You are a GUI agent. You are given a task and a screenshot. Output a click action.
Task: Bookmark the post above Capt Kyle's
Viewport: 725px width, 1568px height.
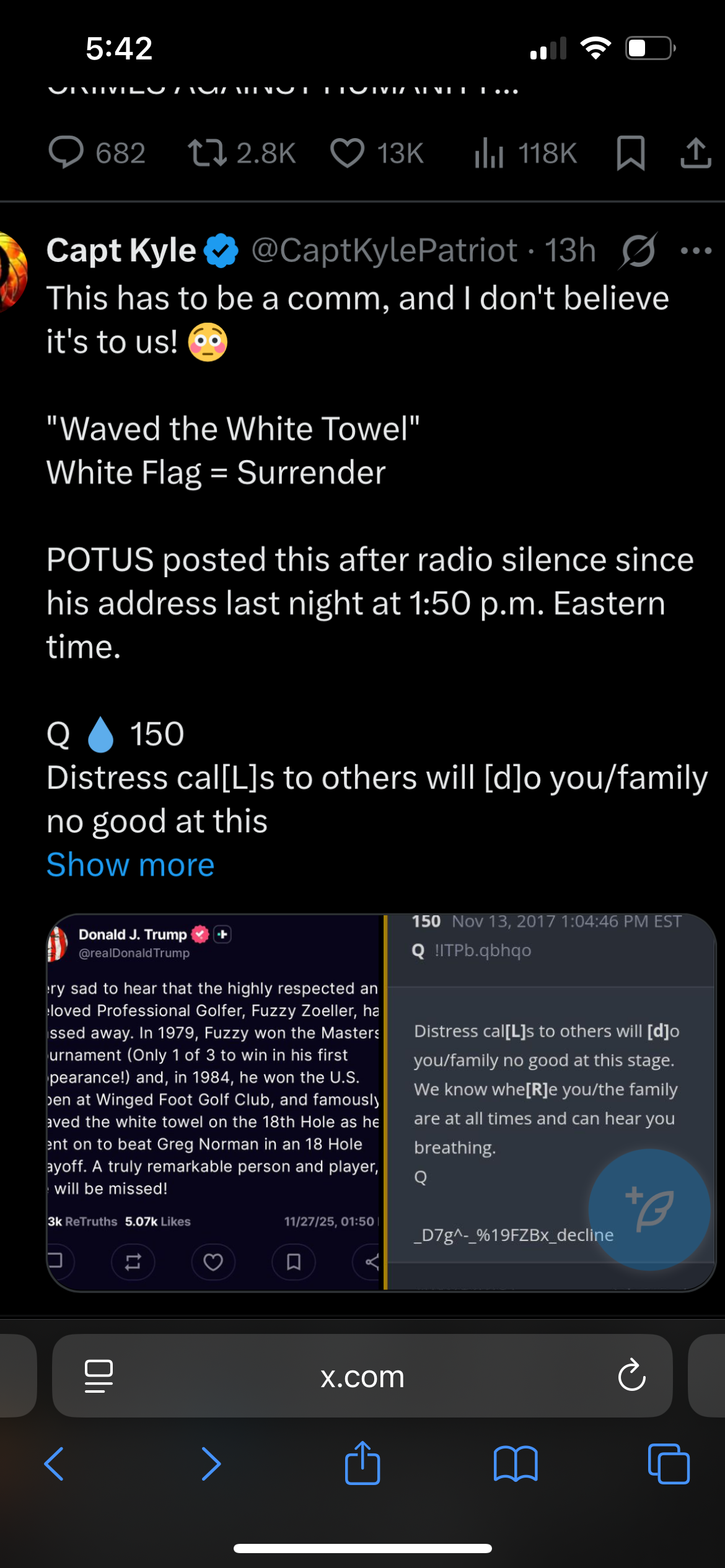(x=631, y=152)
